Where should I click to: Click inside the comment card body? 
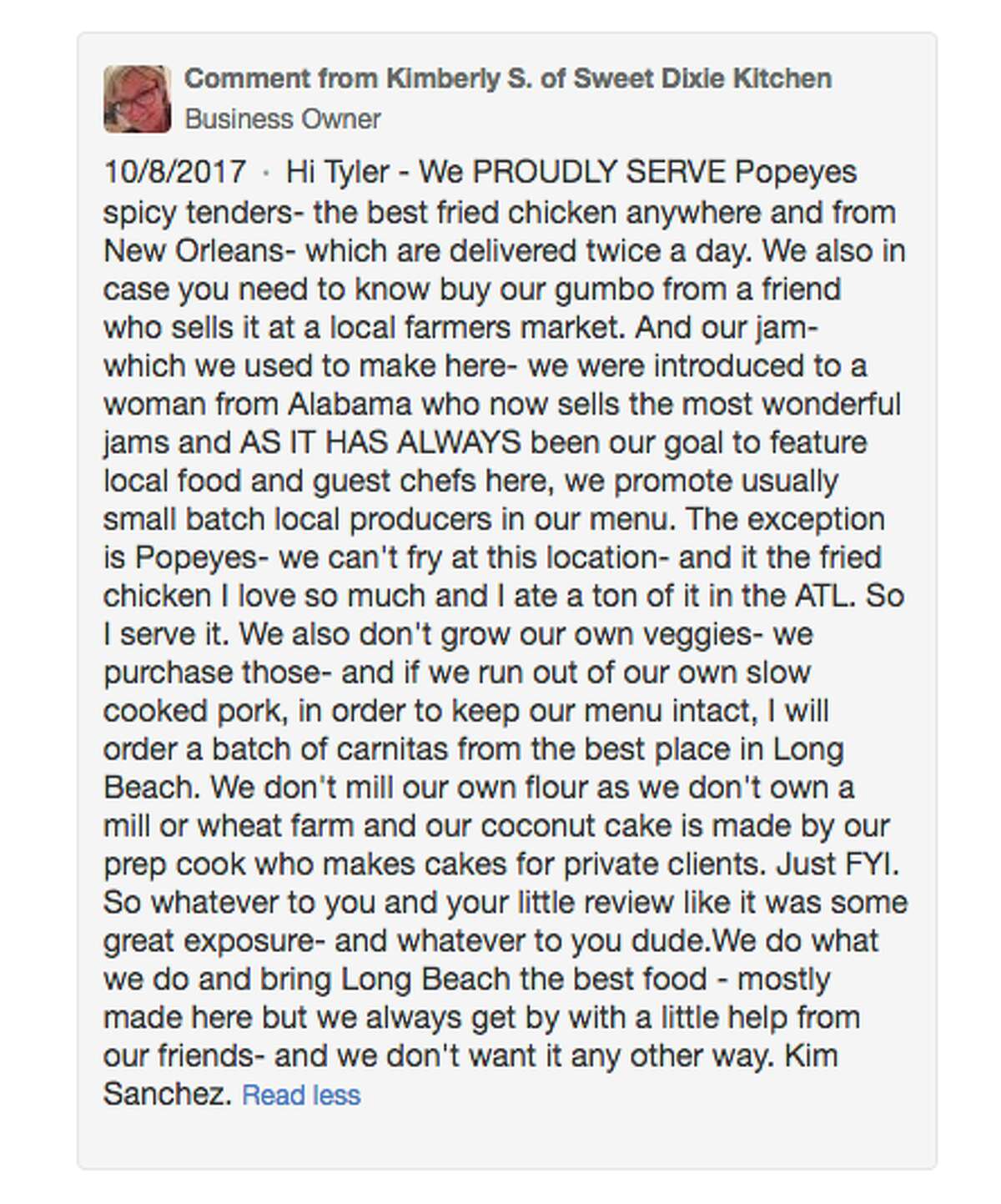(x=500, y=584)
